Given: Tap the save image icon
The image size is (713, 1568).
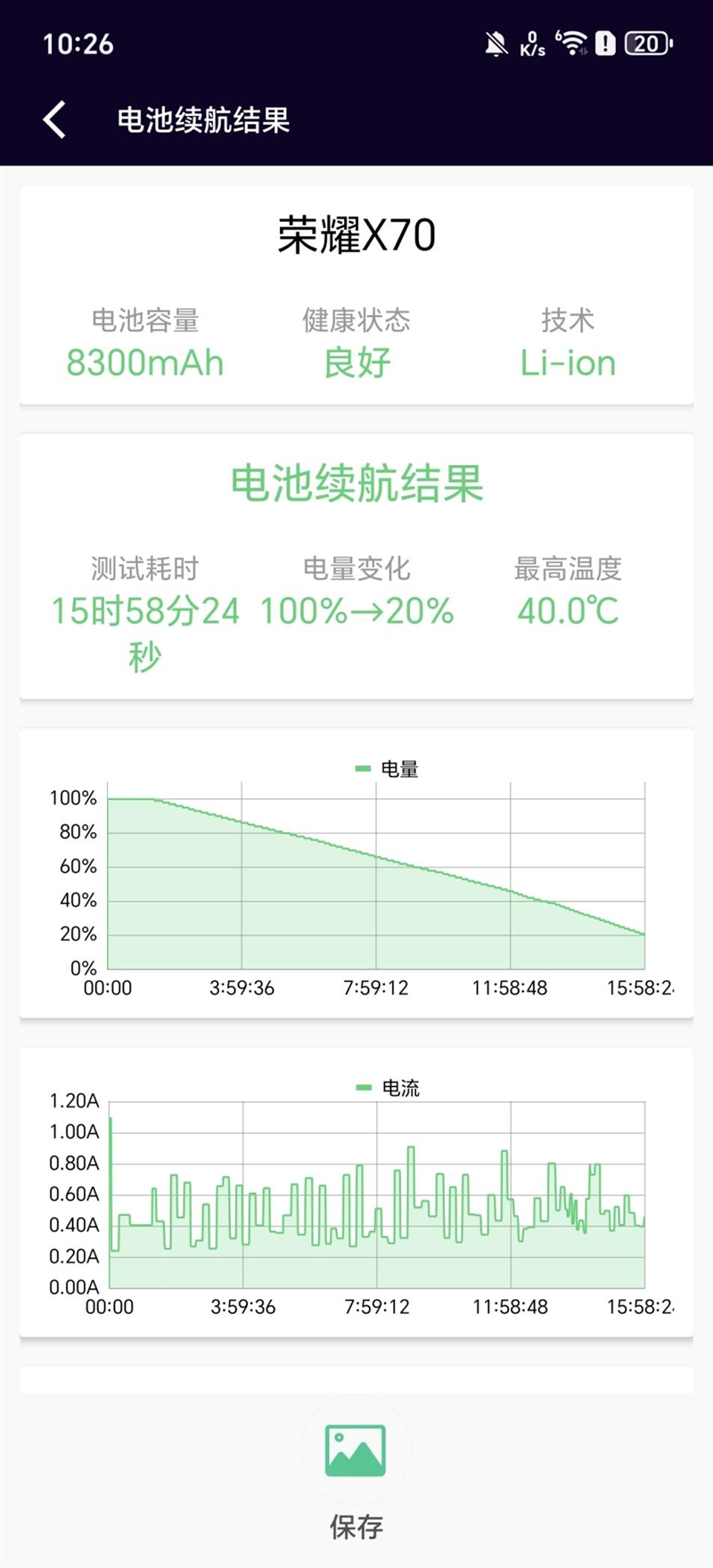Looking at the screenshot, I should pos(356,1450).
